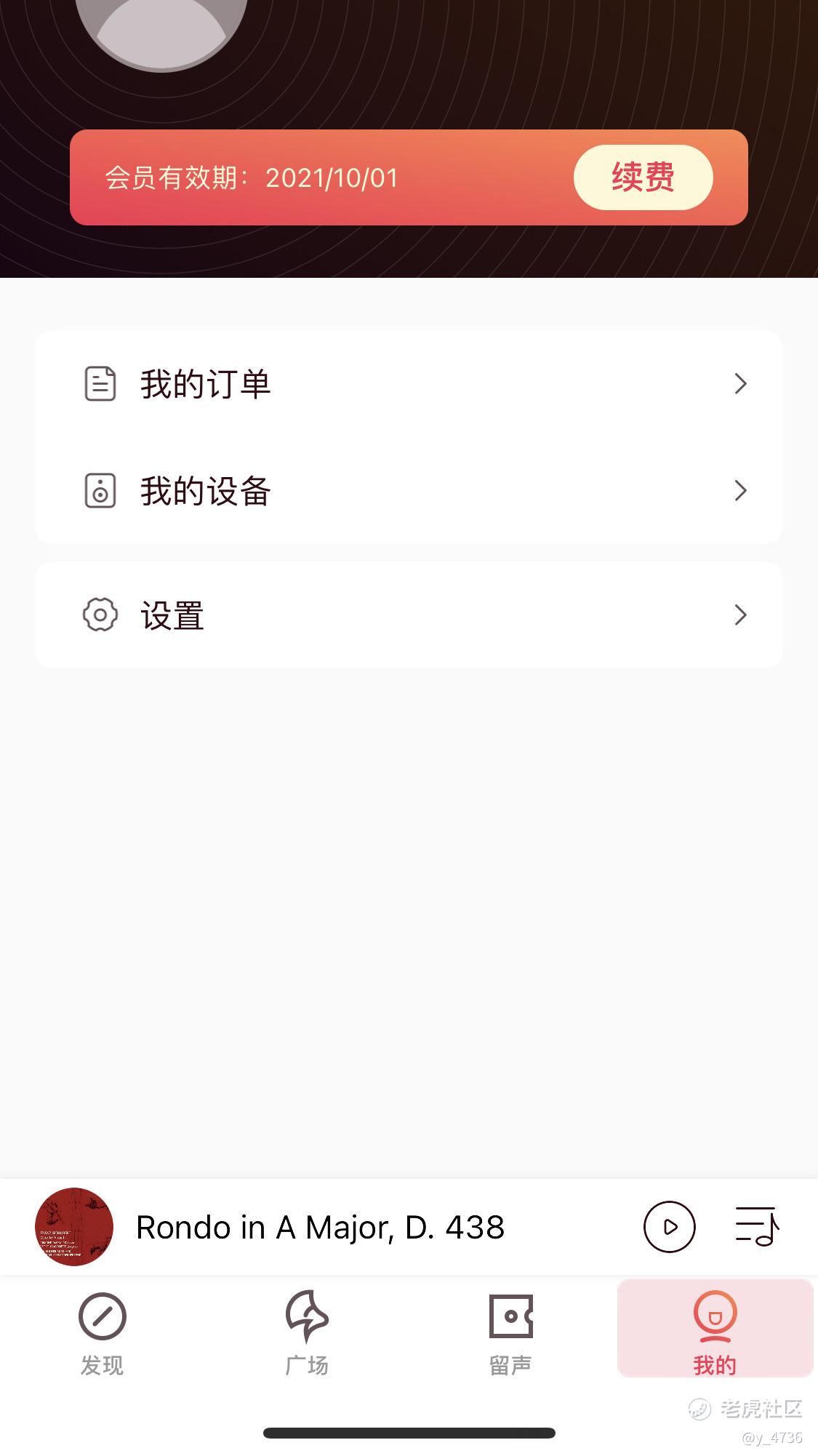Open 我的设备 (My Devices)
The width and height of the screenshot is (818, 1456).
point(409,491)
